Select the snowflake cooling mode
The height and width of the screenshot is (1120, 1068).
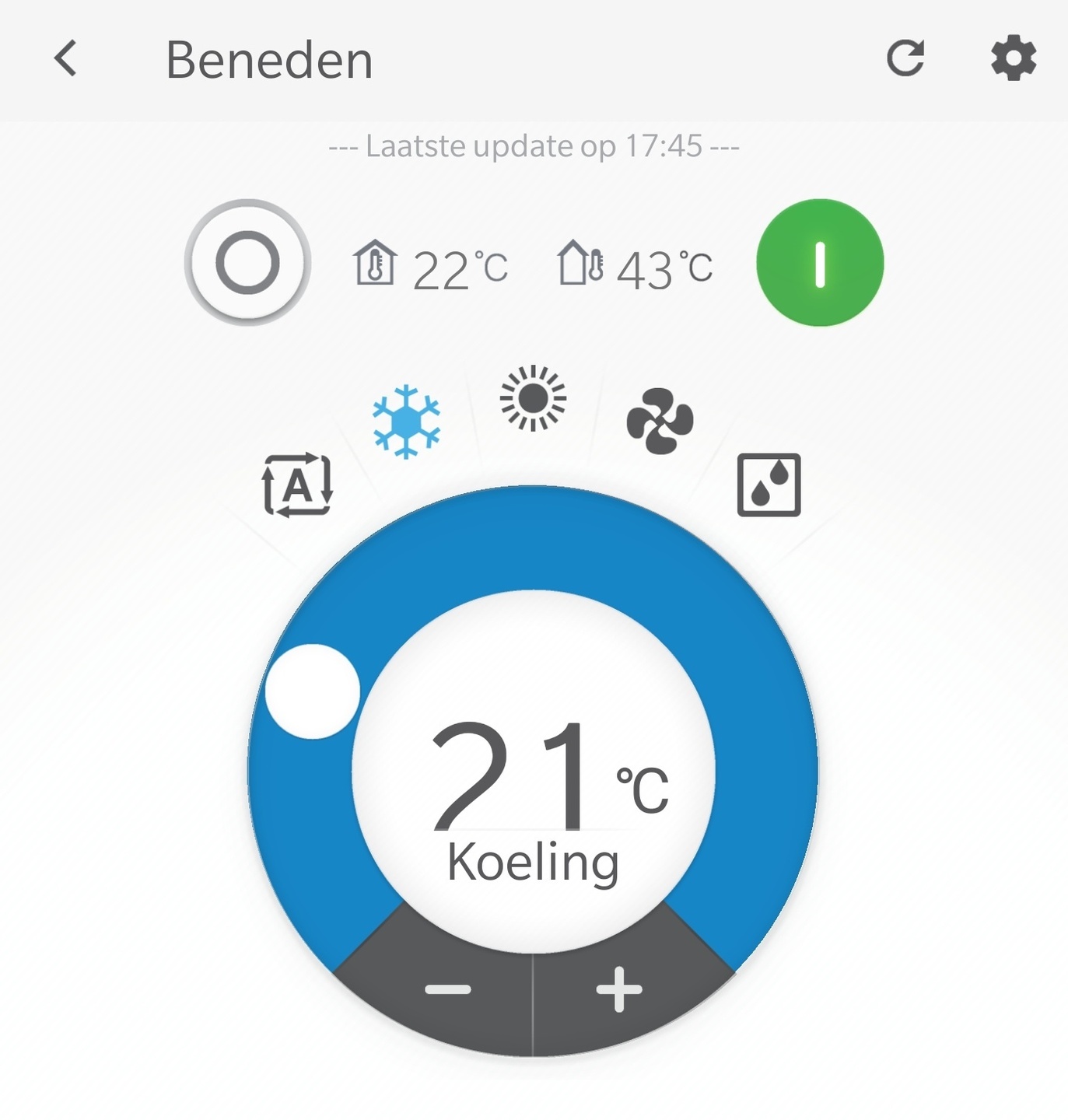[x=406, y=422]
